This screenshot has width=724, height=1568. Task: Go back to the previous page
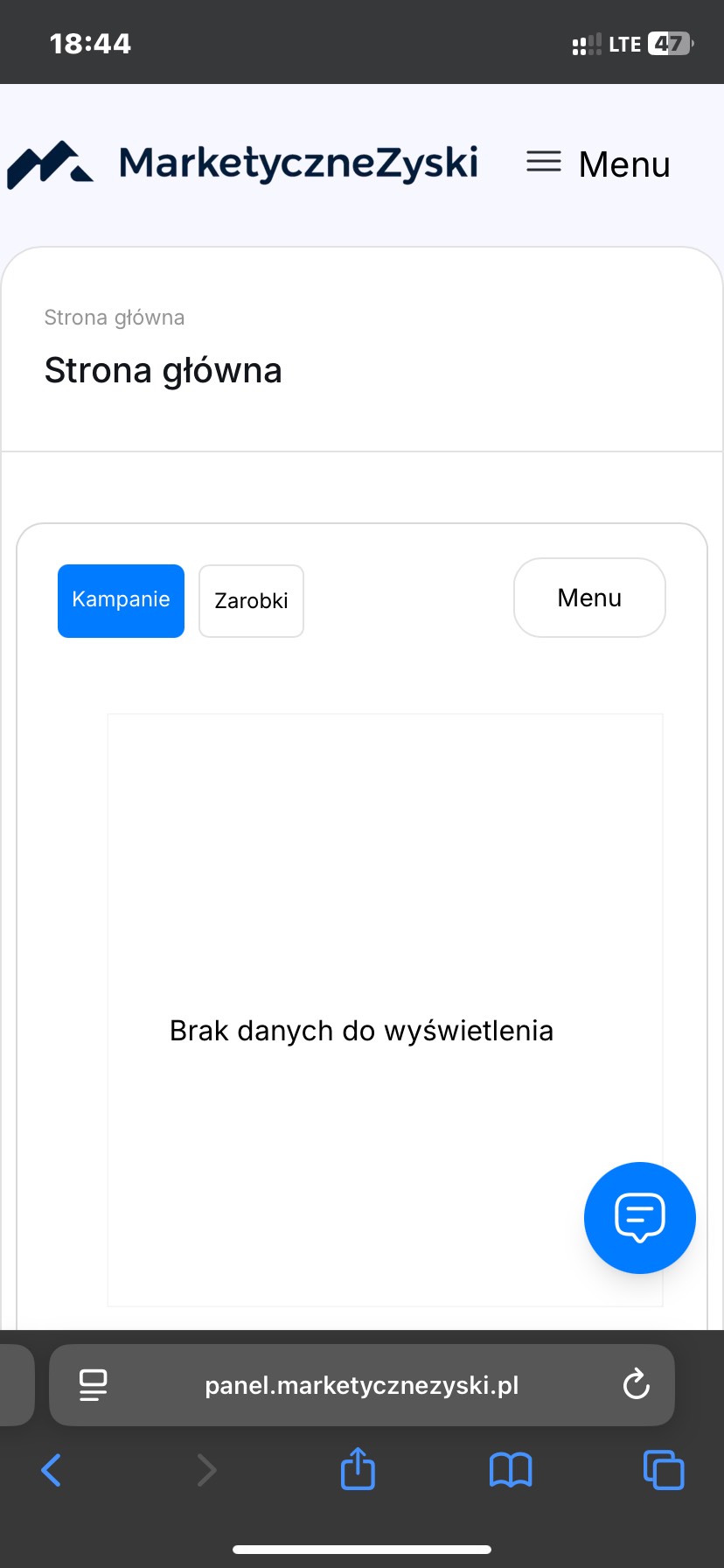52,1470
